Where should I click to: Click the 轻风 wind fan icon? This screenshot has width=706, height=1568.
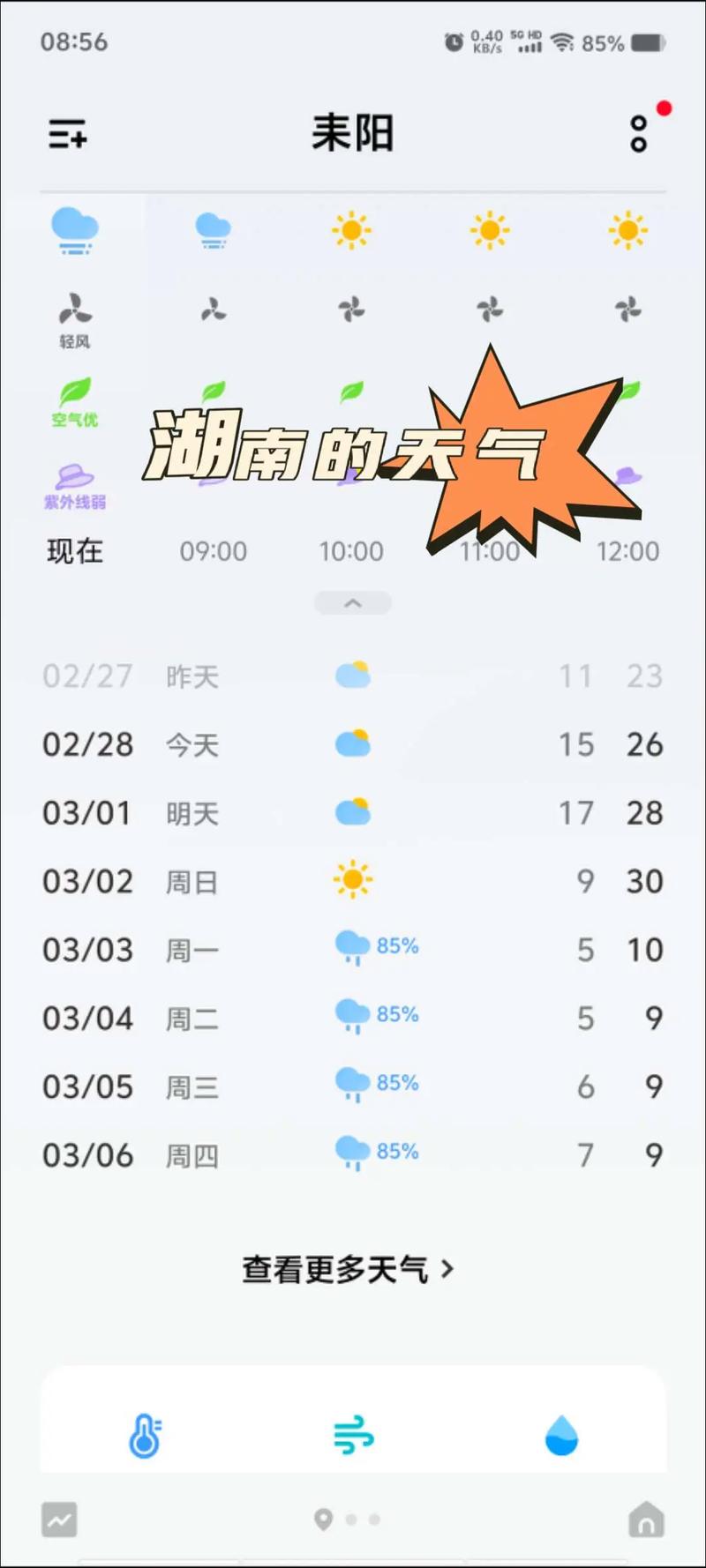(75, 310)
